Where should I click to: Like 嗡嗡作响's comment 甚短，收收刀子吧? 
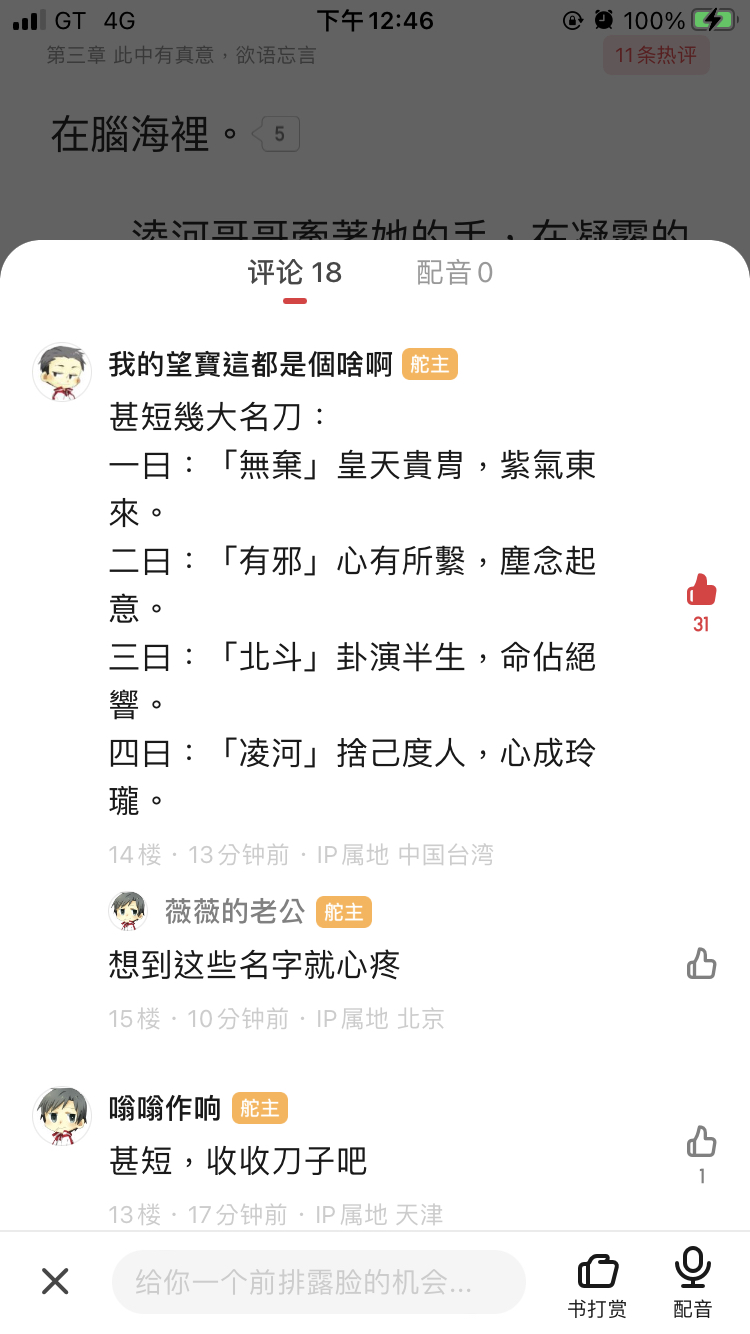tap(701, 1141)
